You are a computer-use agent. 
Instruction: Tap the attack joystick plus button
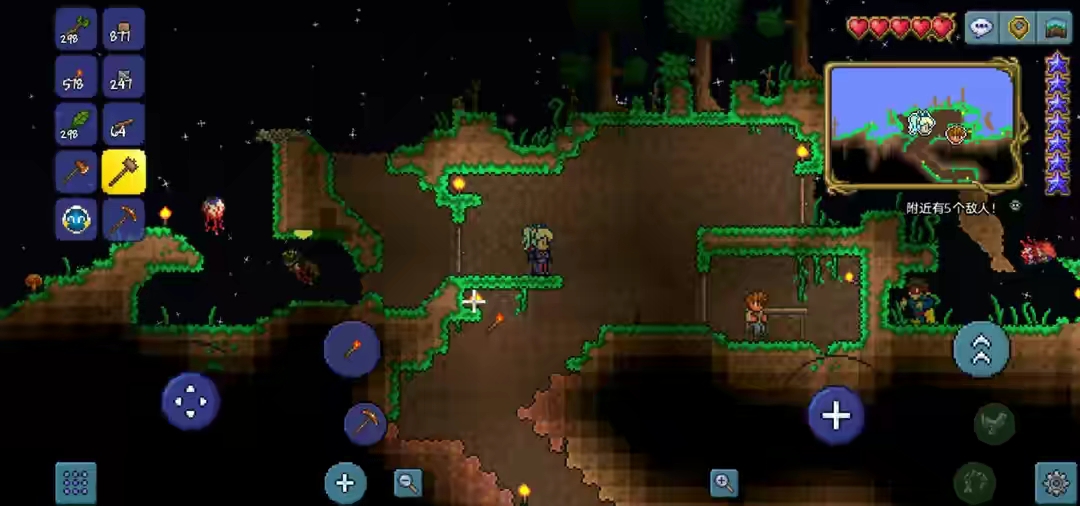click(836, 415)
